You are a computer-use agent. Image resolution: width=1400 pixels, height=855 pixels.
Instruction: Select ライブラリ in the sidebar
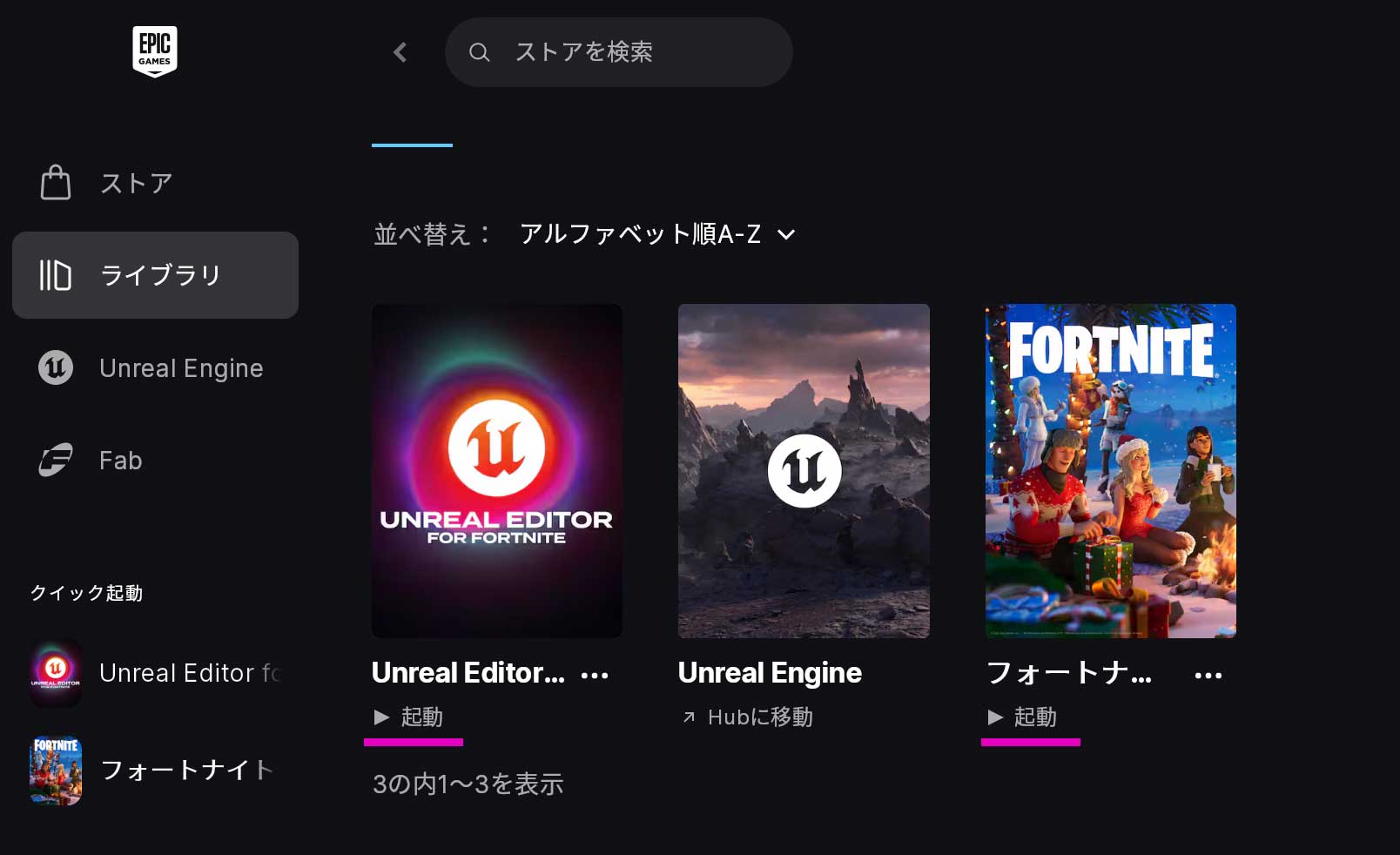(155, 275)
